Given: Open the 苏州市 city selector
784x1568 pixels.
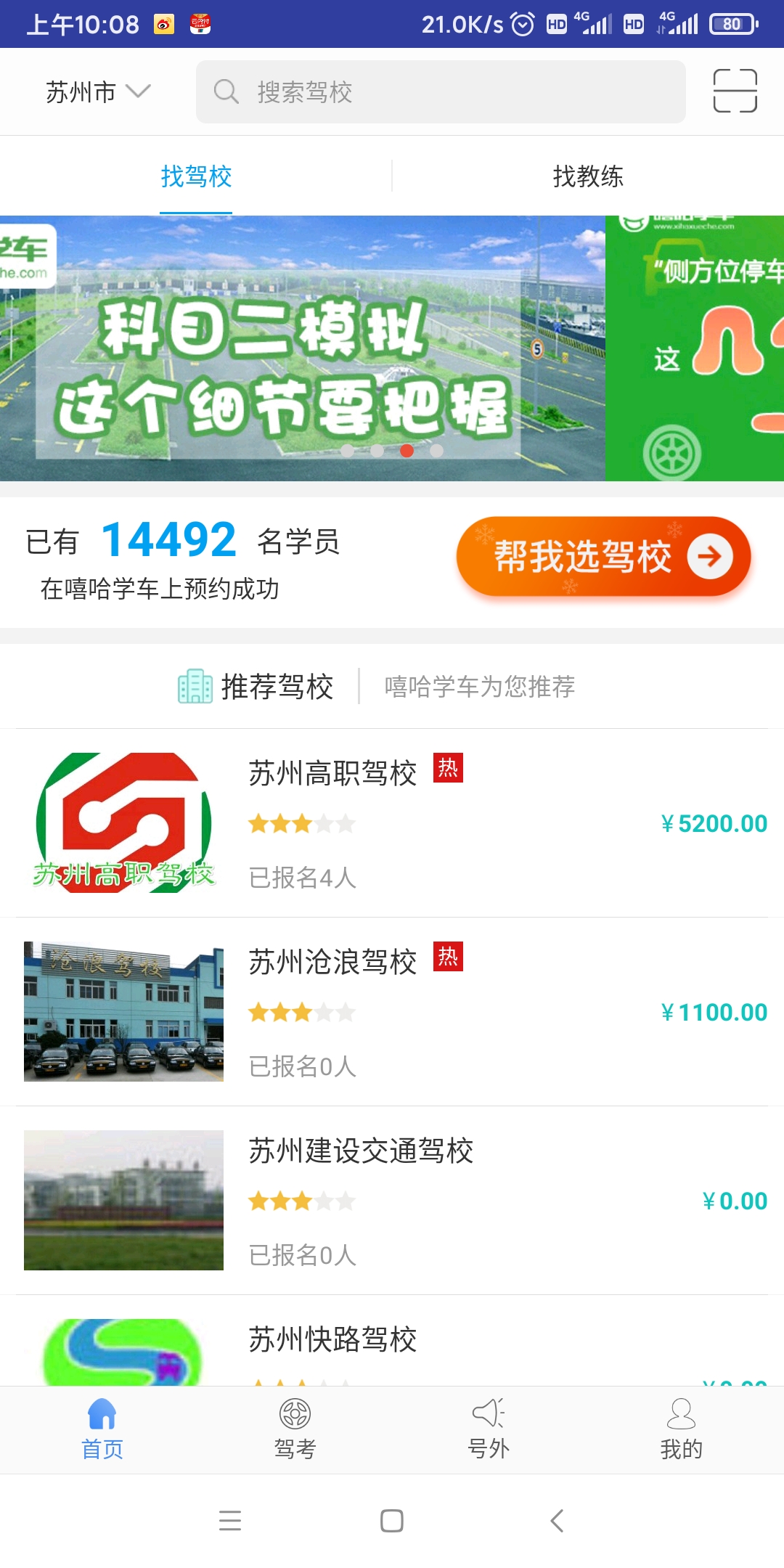Looking at the screenshot, I should tap(94, 91).
